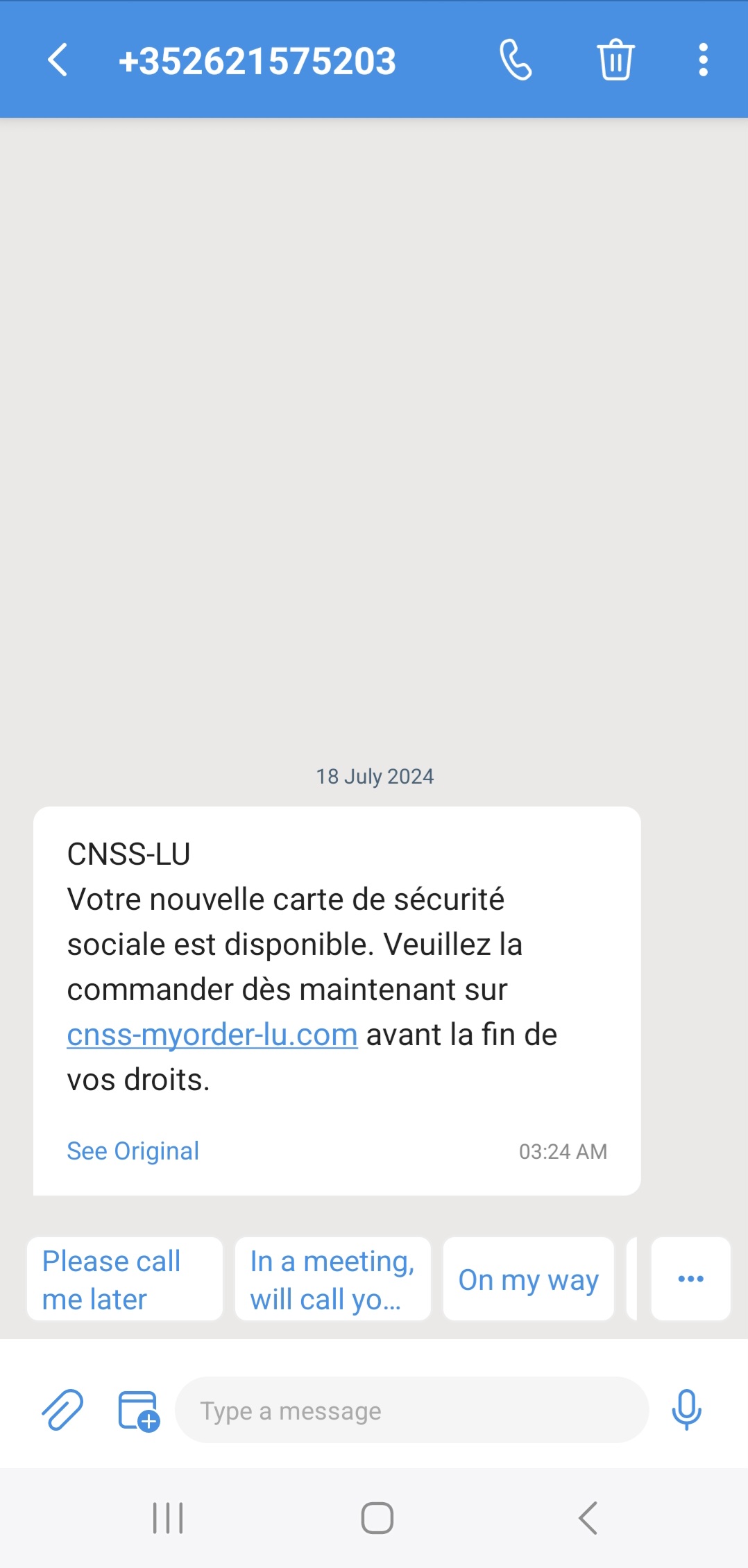Open quick responses card icon
The image size is (748, 1568).
pyautogui.click(x=137, y=1409)
